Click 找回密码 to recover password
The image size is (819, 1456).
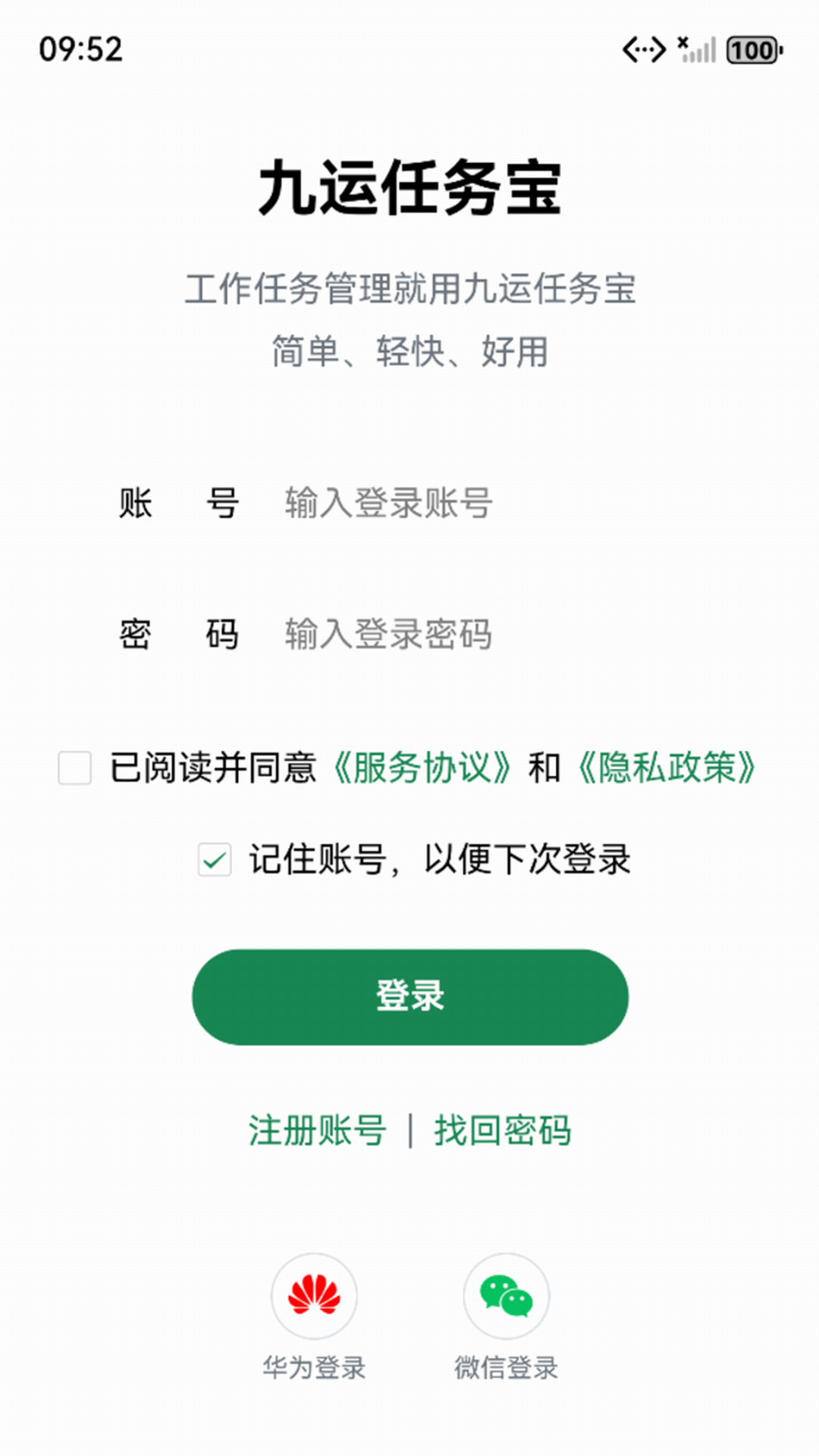tap(504, 1130)
